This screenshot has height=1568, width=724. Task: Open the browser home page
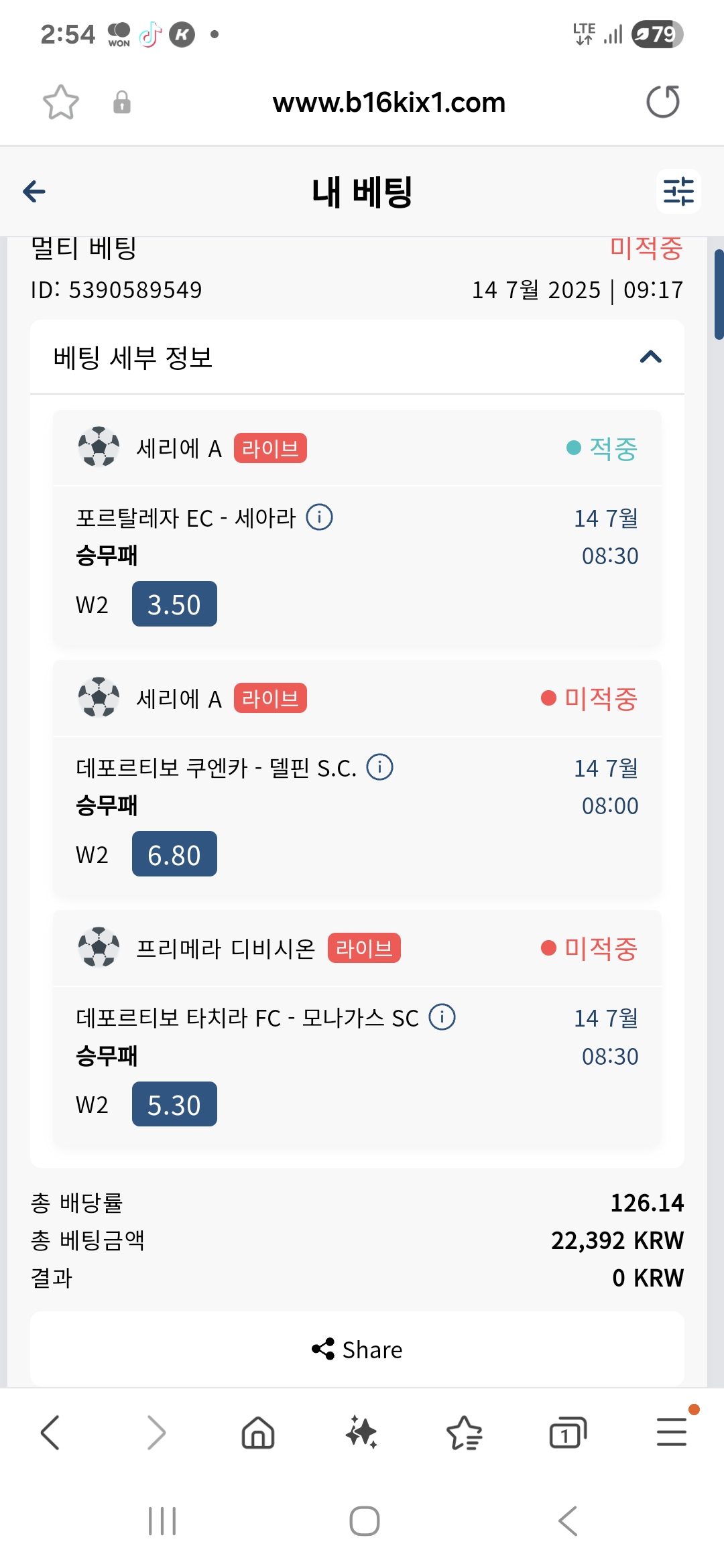(x=258, y=1433)
